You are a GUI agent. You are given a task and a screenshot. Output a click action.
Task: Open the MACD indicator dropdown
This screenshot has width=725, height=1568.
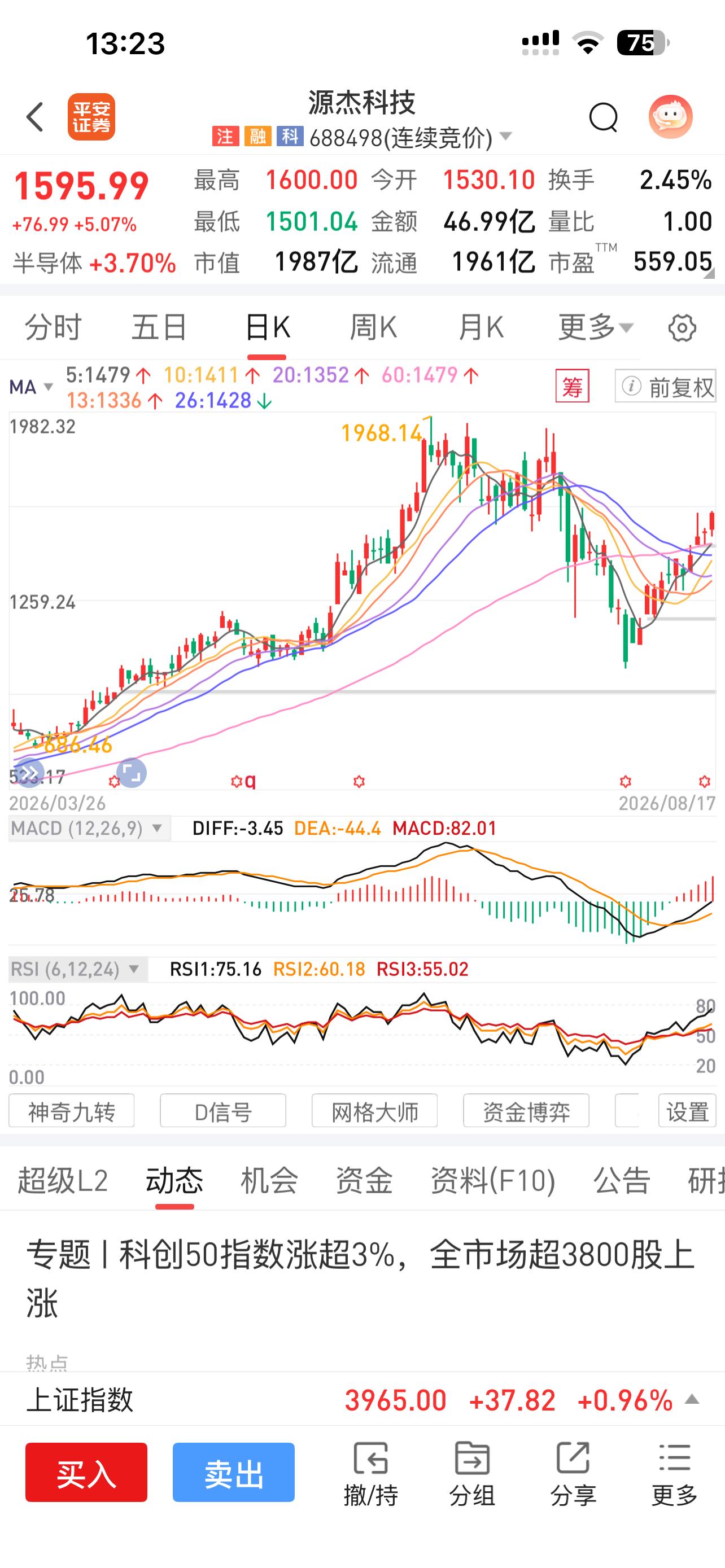click(x=89, y=829)
